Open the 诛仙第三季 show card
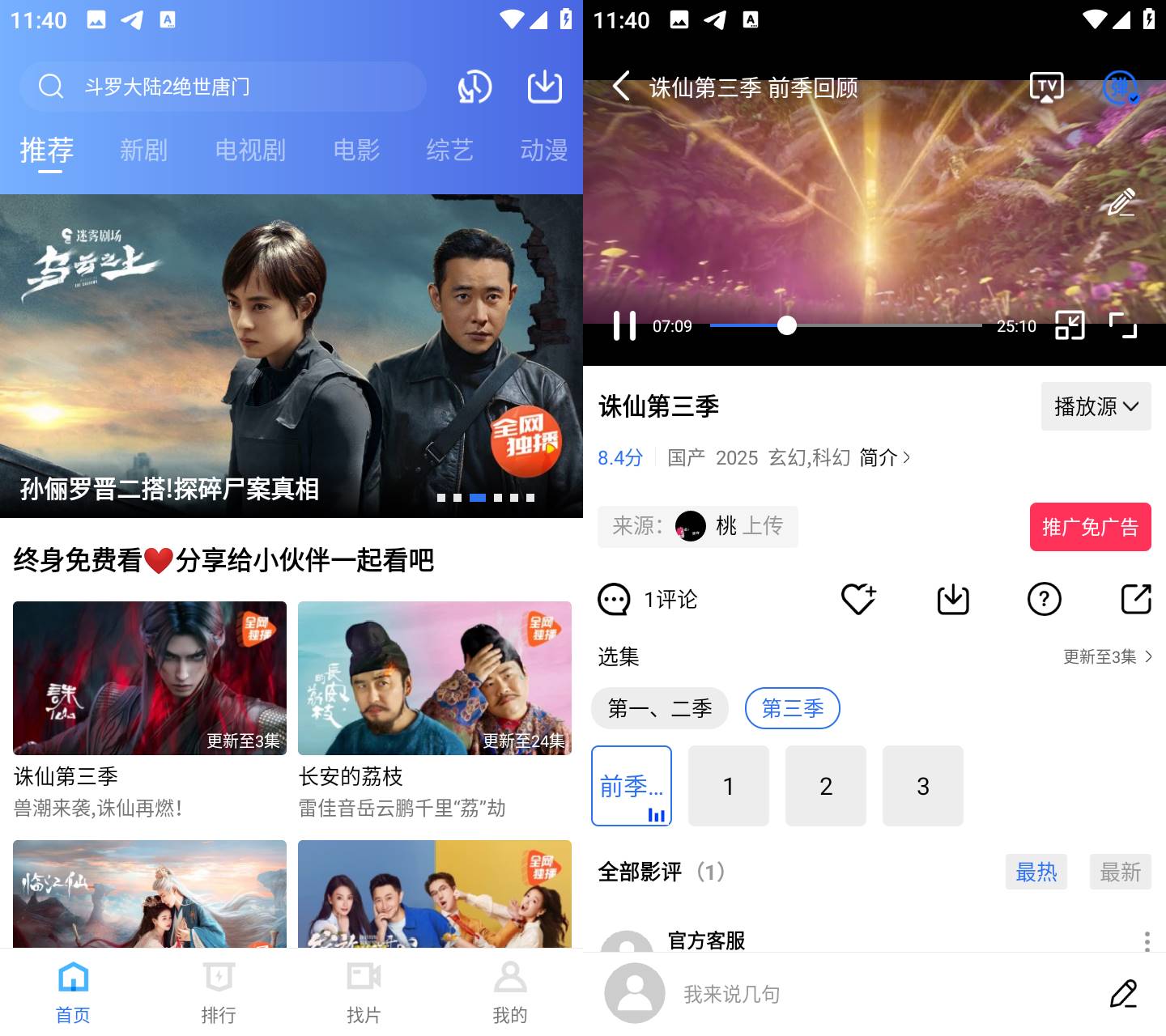 click(x=150, y=678)
